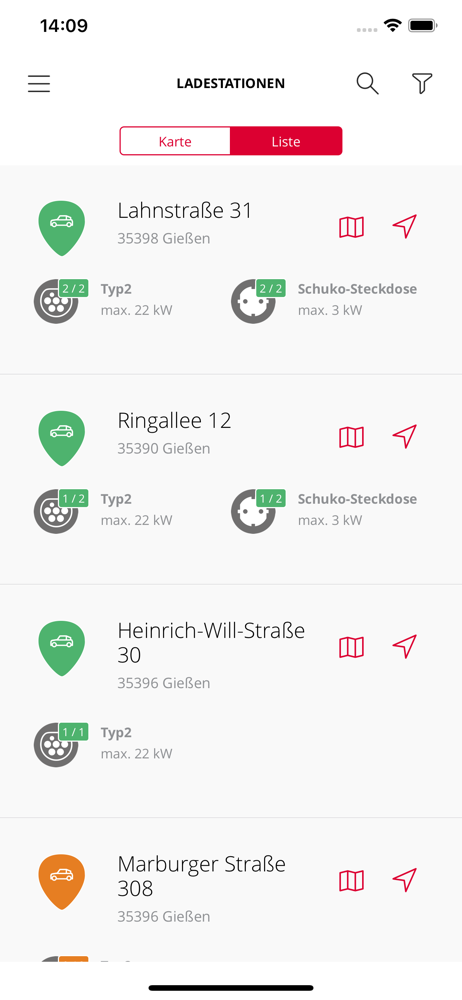This screenshot has width=462, height=1000.
Task: Navigate to Marburger Straße 308
Action: pos(405,880)
